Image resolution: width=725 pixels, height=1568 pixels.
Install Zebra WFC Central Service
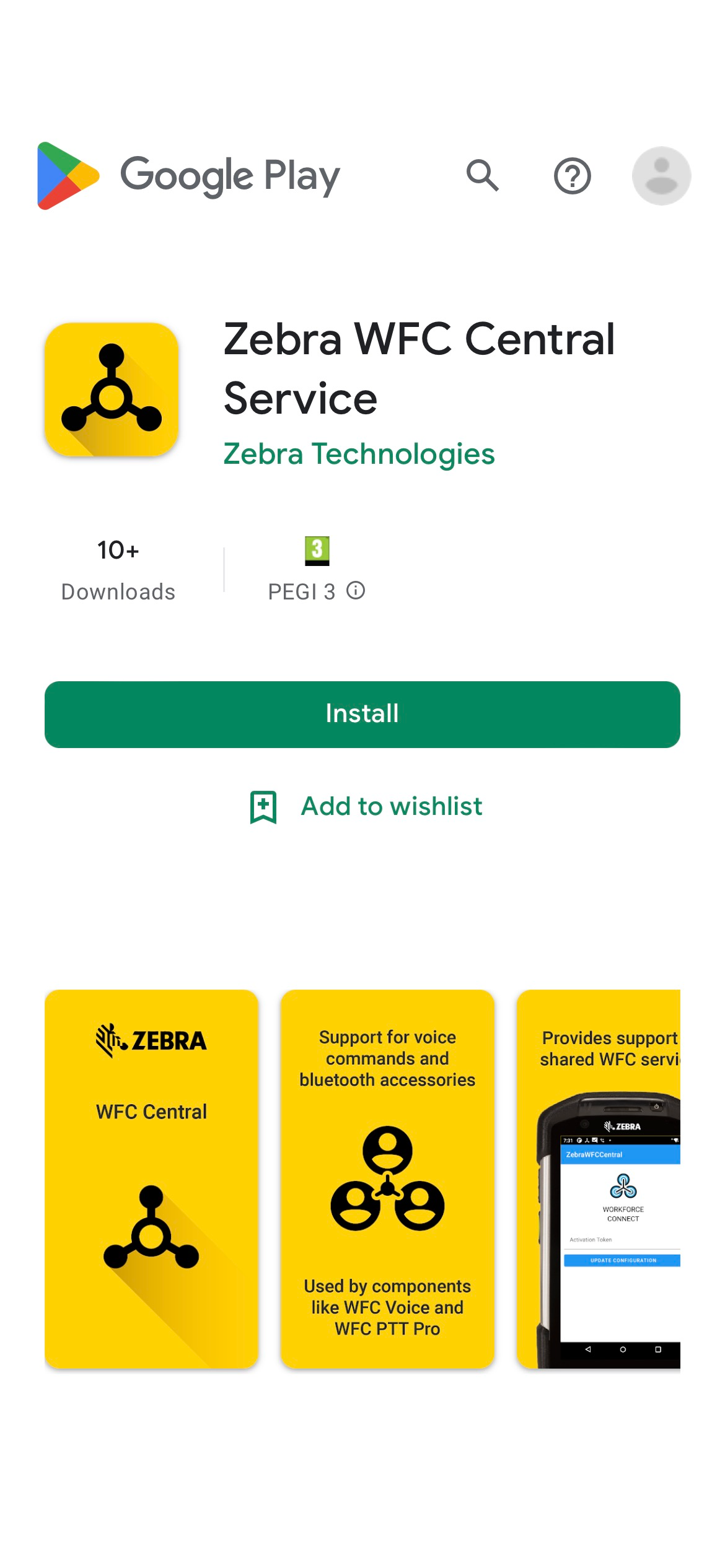[362, 714]
